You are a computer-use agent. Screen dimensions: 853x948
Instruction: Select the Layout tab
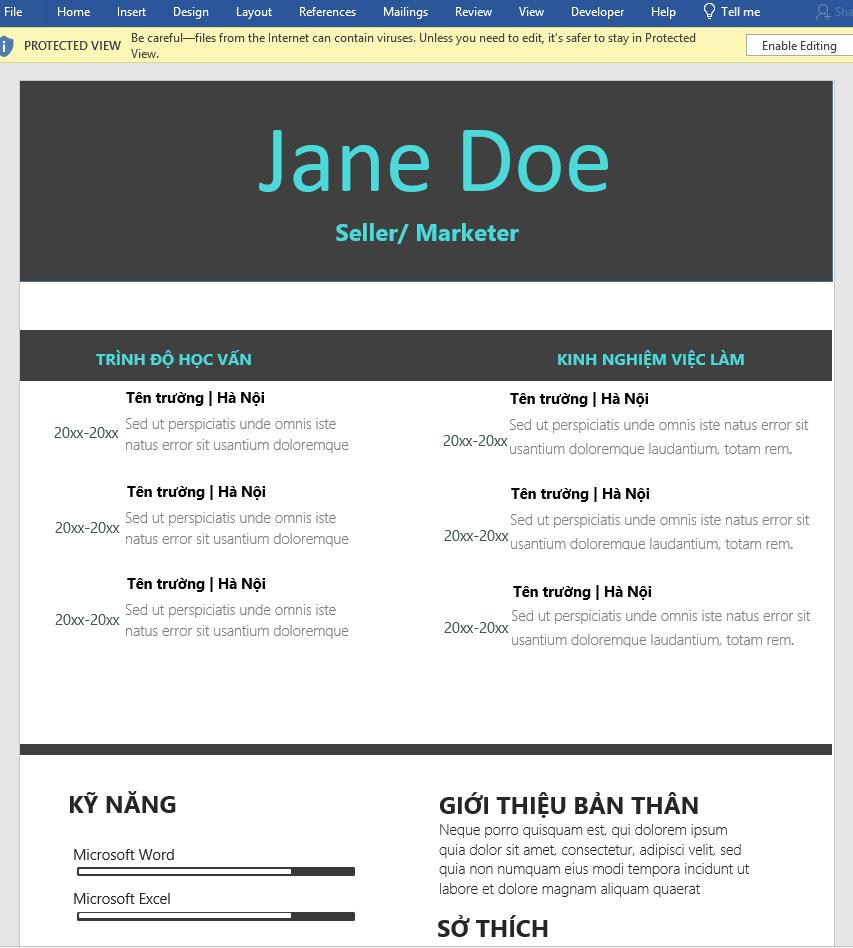pyautogui.click(x=253, y=12)
